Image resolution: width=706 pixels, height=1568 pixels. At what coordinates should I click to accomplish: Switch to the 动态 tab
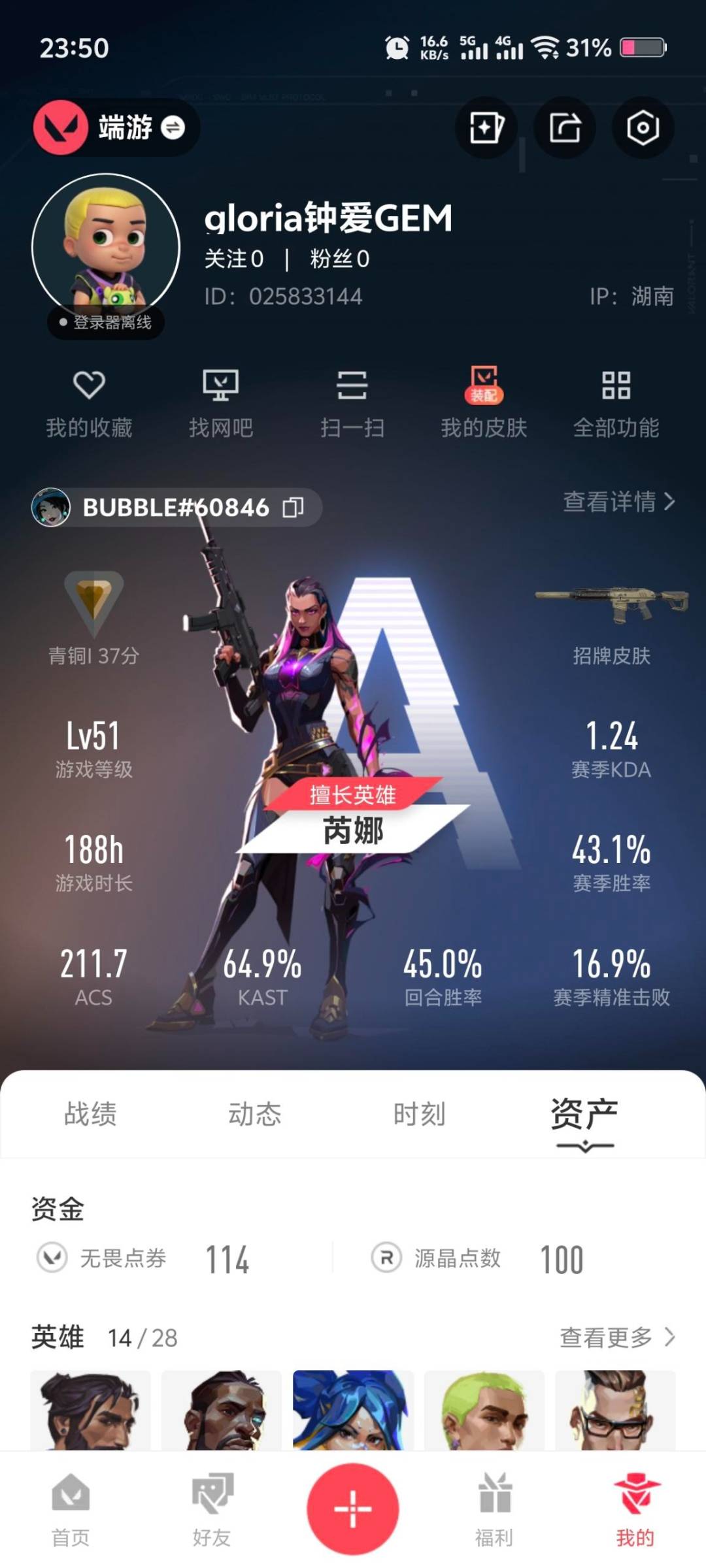(x=254, y=1114)
